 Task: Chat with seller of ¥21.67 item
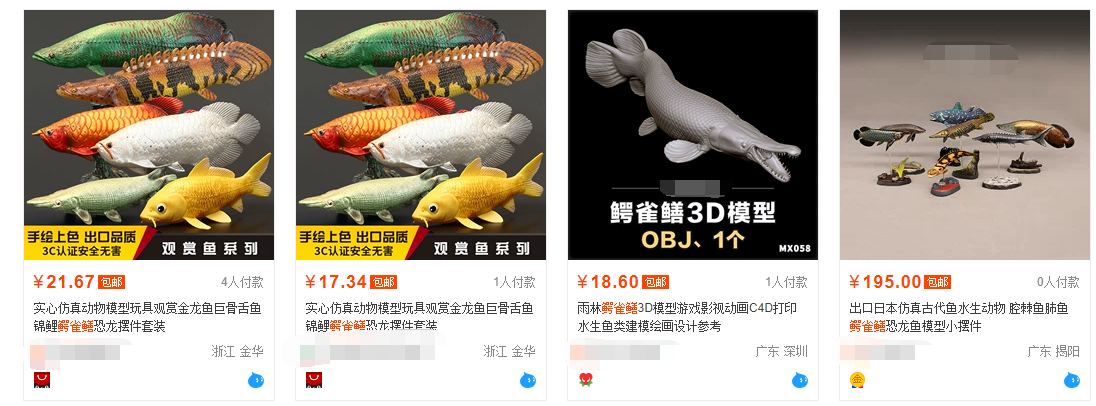pyautogui.click(x=256, y=380)
